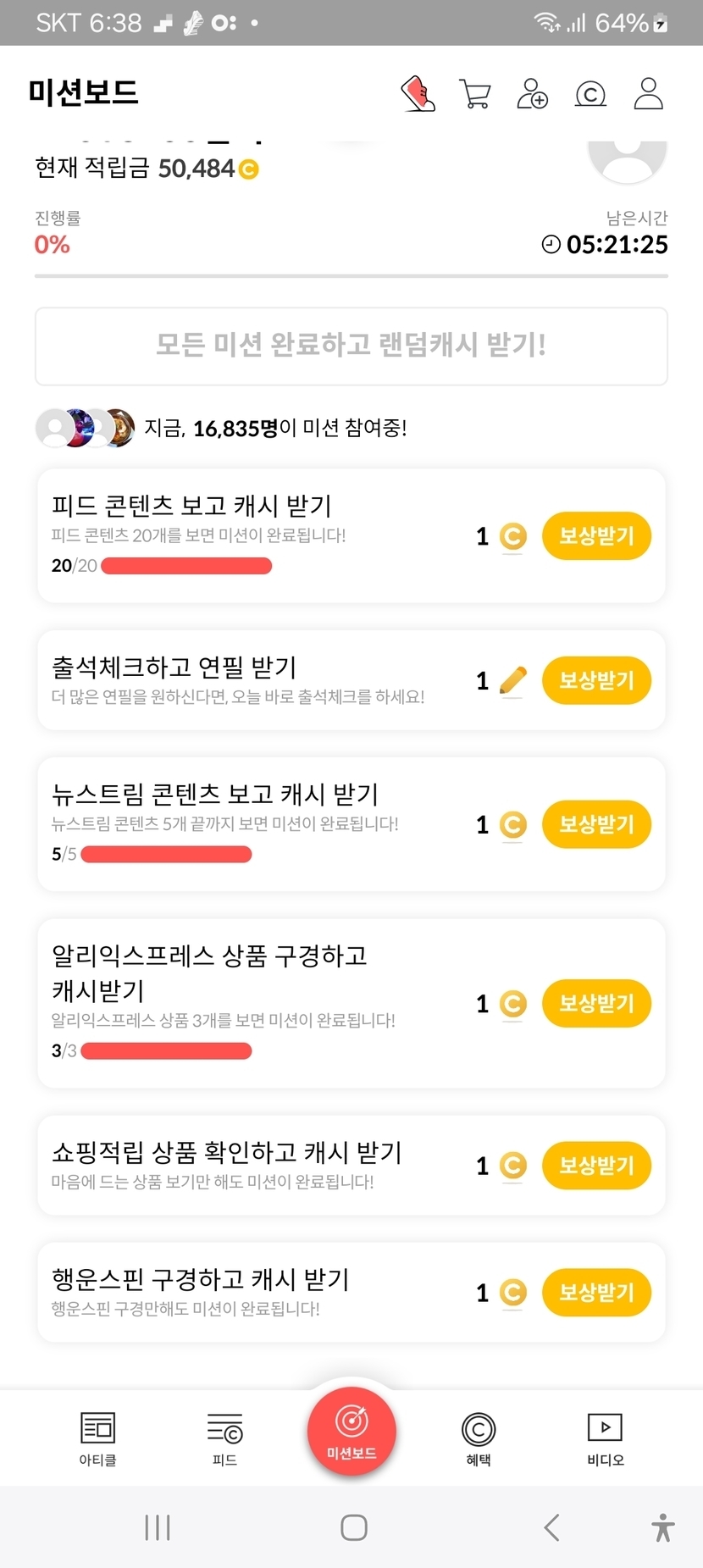Claim reward for 뉴스트림 콘텐츠 보고 캐시 받기
The height and width of the screenshot is (1568, 703).
(596, 824)
